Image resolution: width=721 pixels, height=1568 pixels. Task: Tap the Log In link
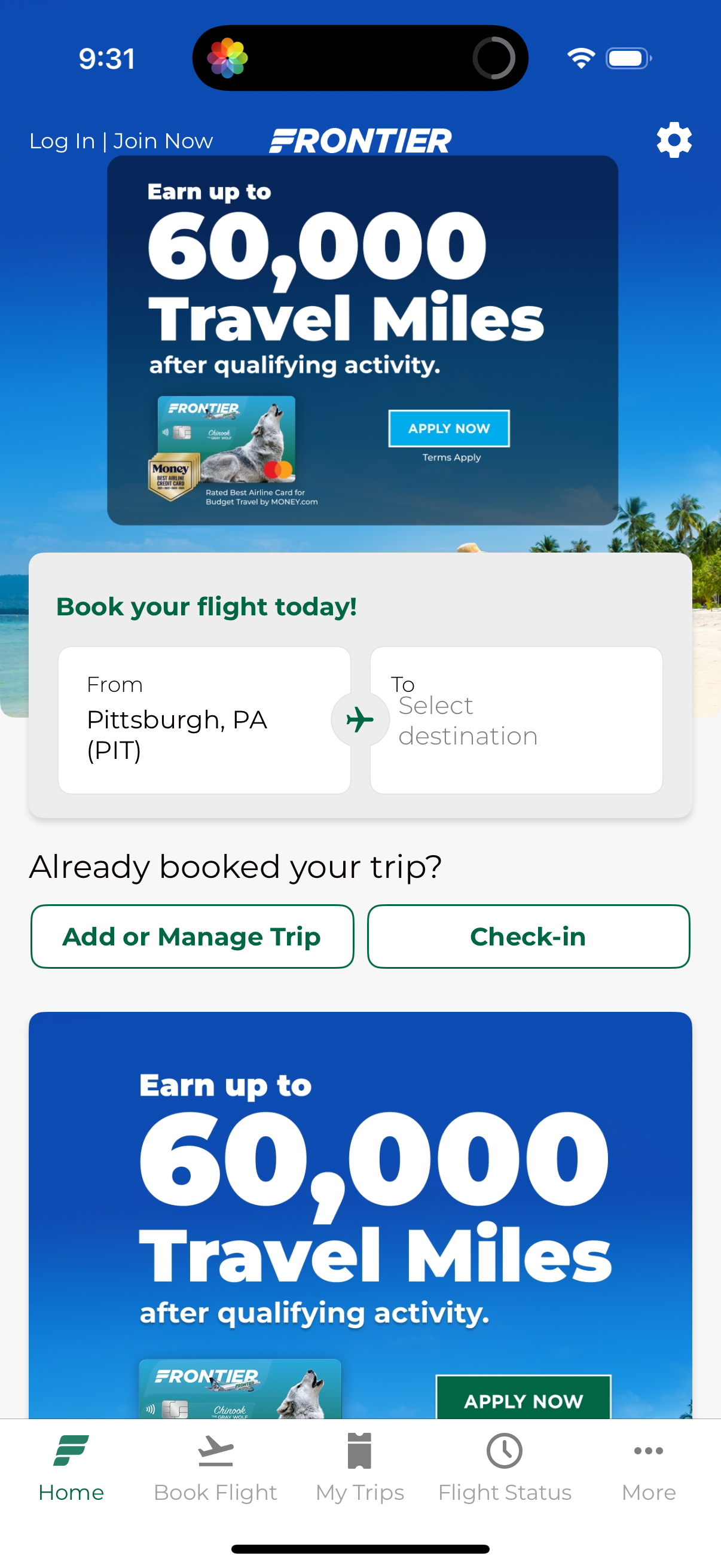click(62, 140)
